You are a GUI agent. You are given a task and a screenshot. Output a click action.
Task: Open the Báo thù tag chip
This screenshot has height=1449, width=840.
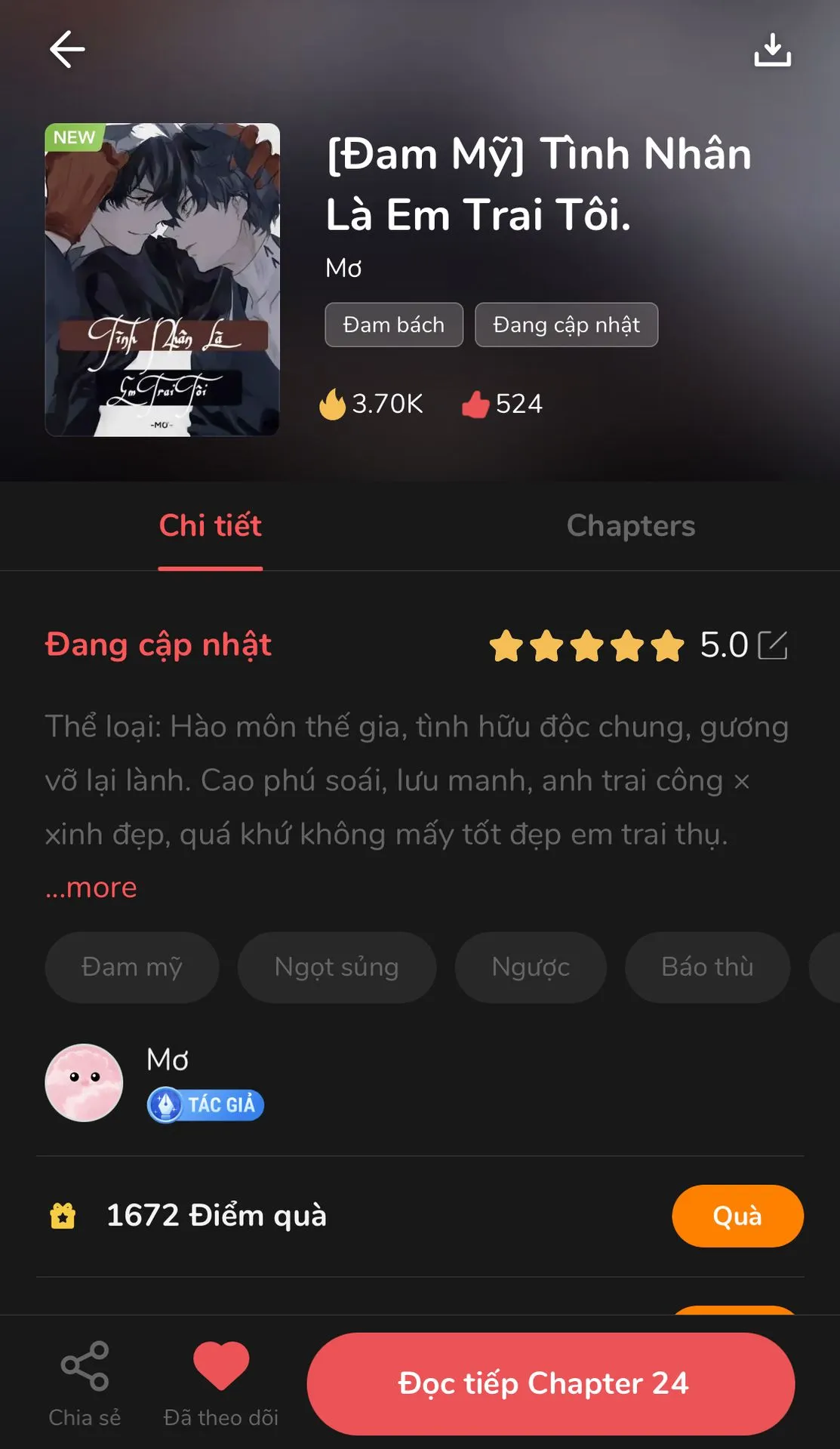(707, 967)
